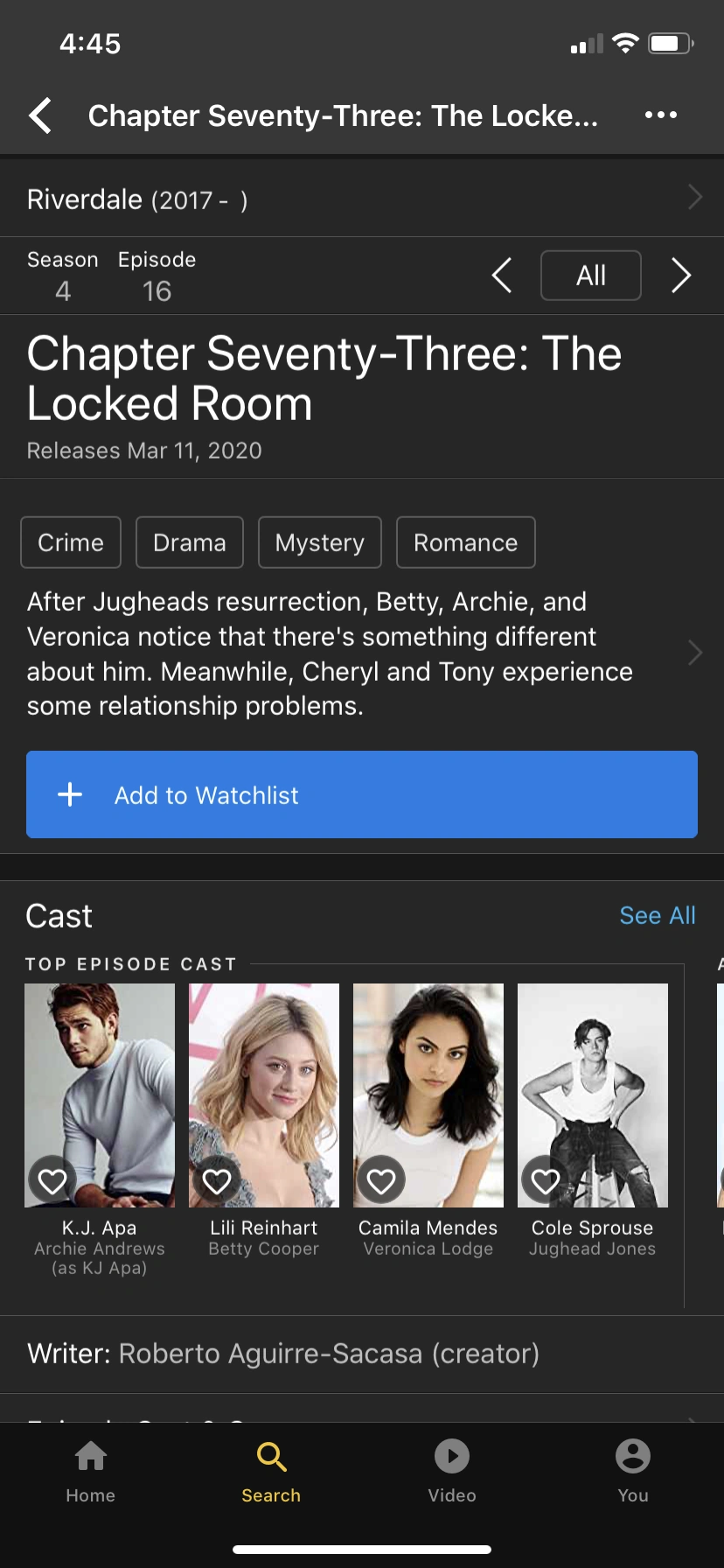Open Cole Sprouse's cast photo
Image resolution: width=724 pixels, height=1568 pixels.
click(x=593, y=1076)
